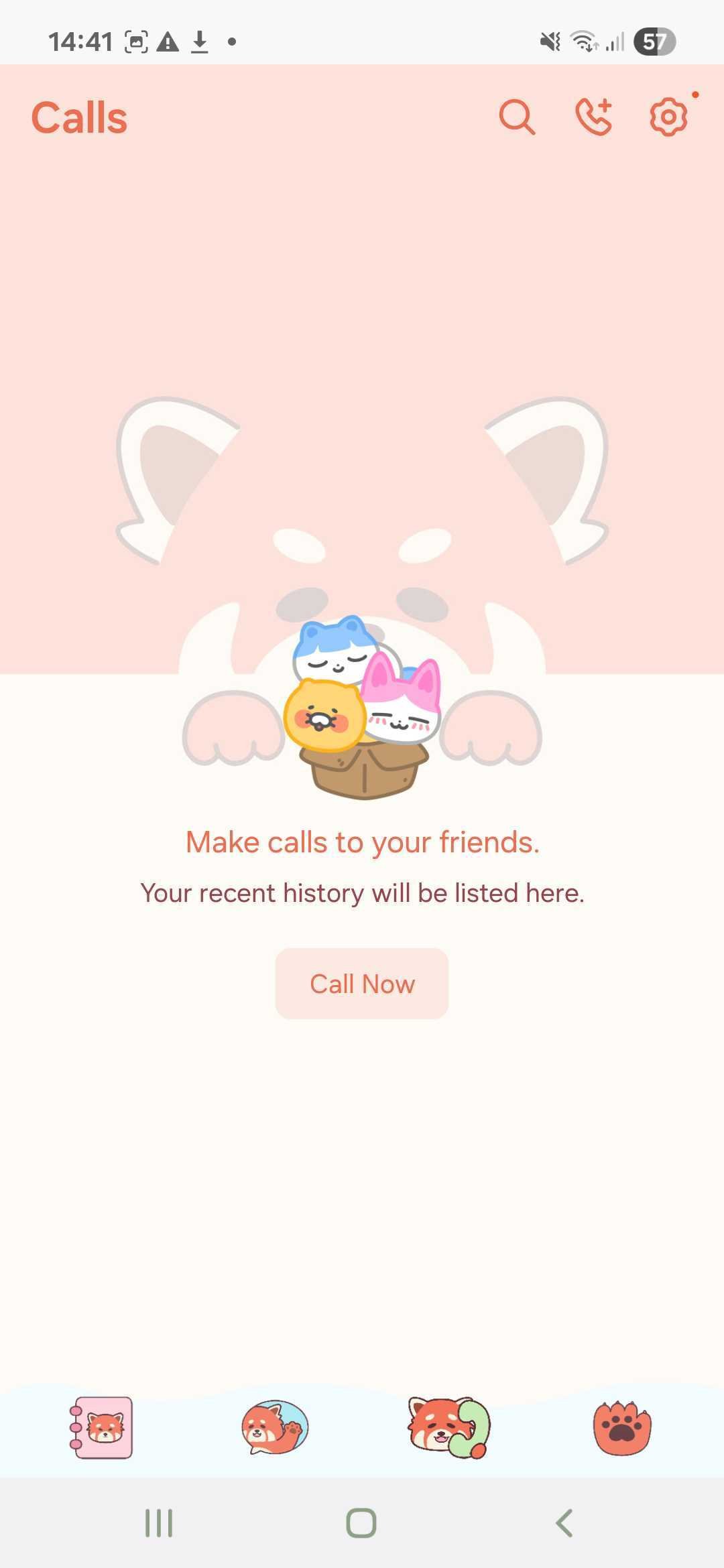724x1568 pixels.
Task: Open the settings gear
Action: 668,117
